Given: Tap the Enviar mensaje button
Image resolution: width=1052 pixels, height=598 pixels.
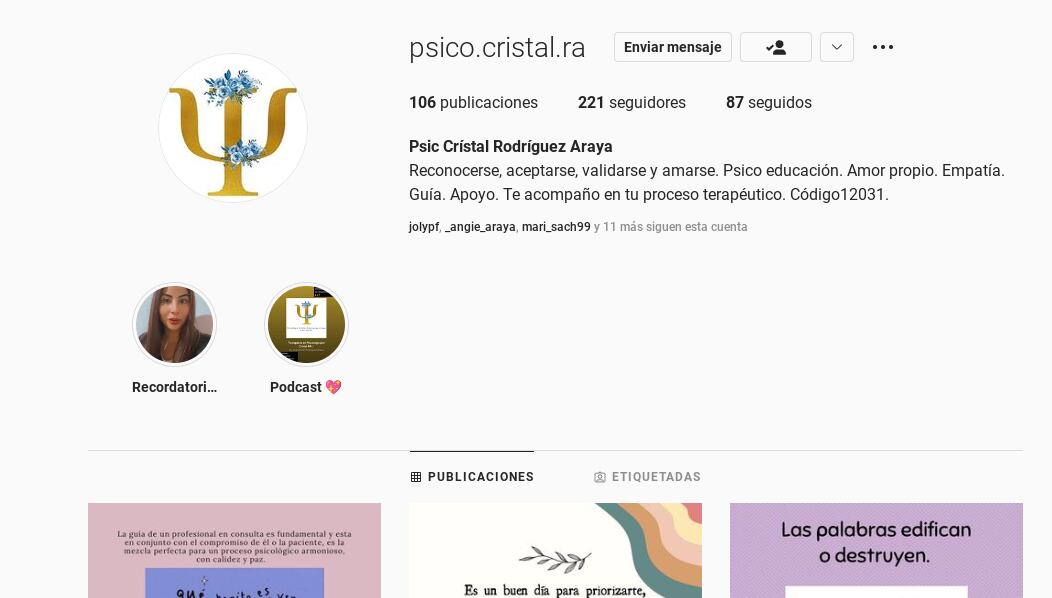Looking at the screenshot, I should pyautogui.click(x=672, y=47).
